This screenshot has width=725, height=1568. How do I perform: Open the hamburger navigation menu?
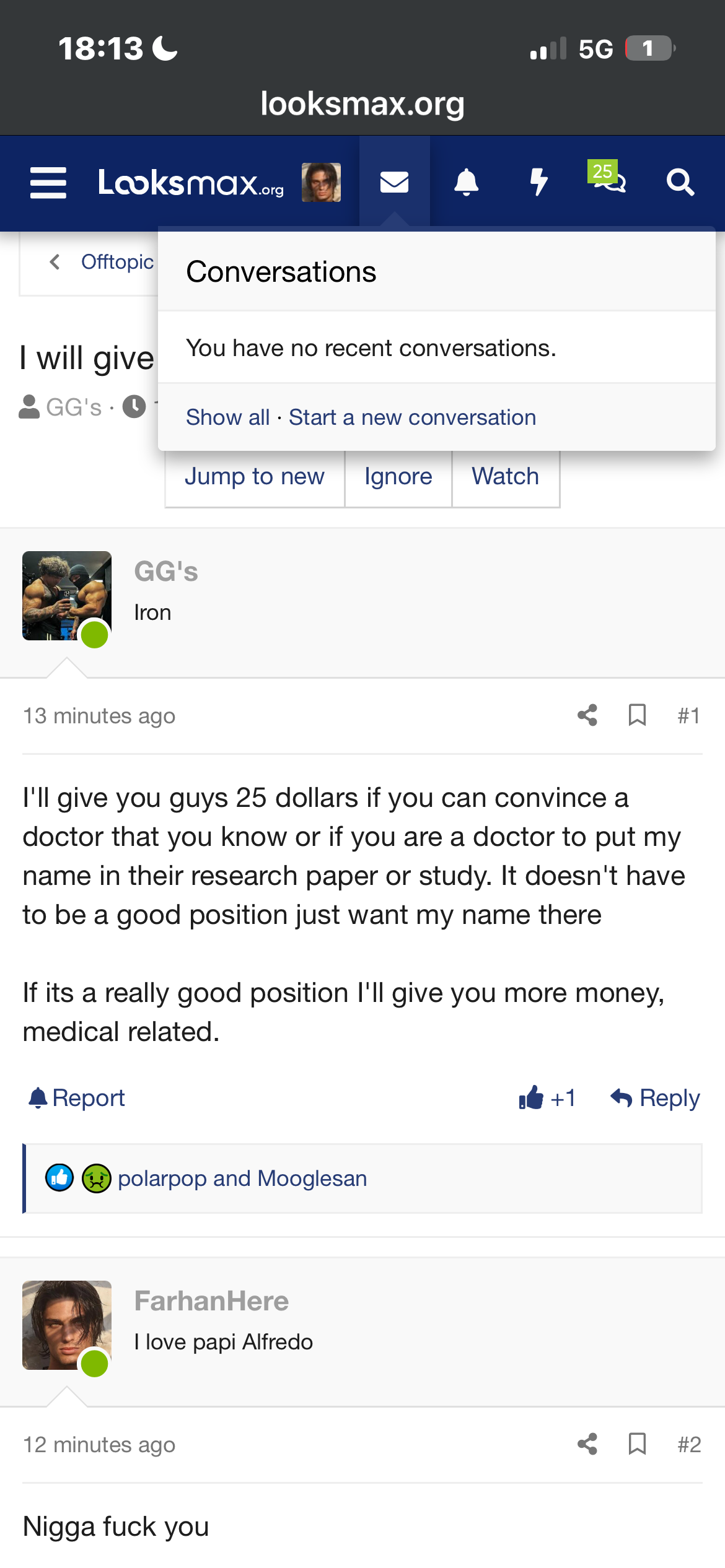[x=48, y=183]
